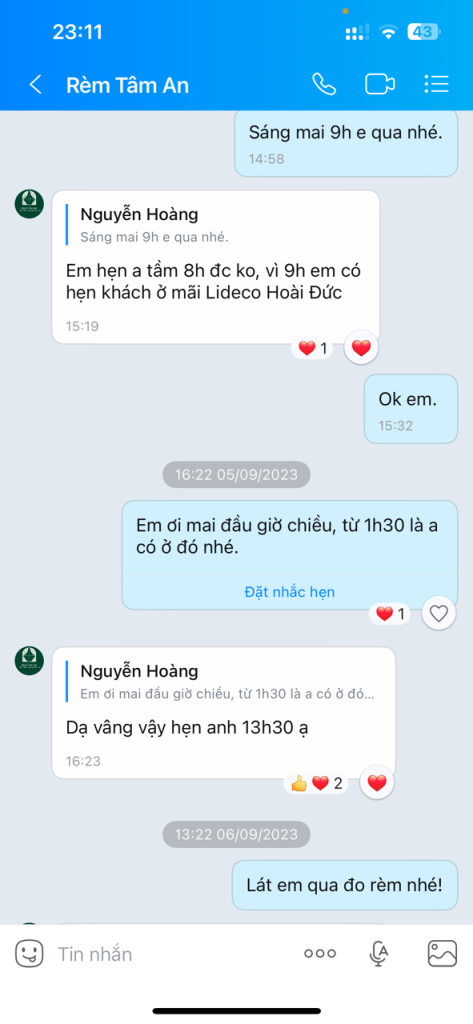This screenshot has width=473, height=1024.
Task: Heart the 'hẹn anh 13h30' message
Action: tap(377, 782)
